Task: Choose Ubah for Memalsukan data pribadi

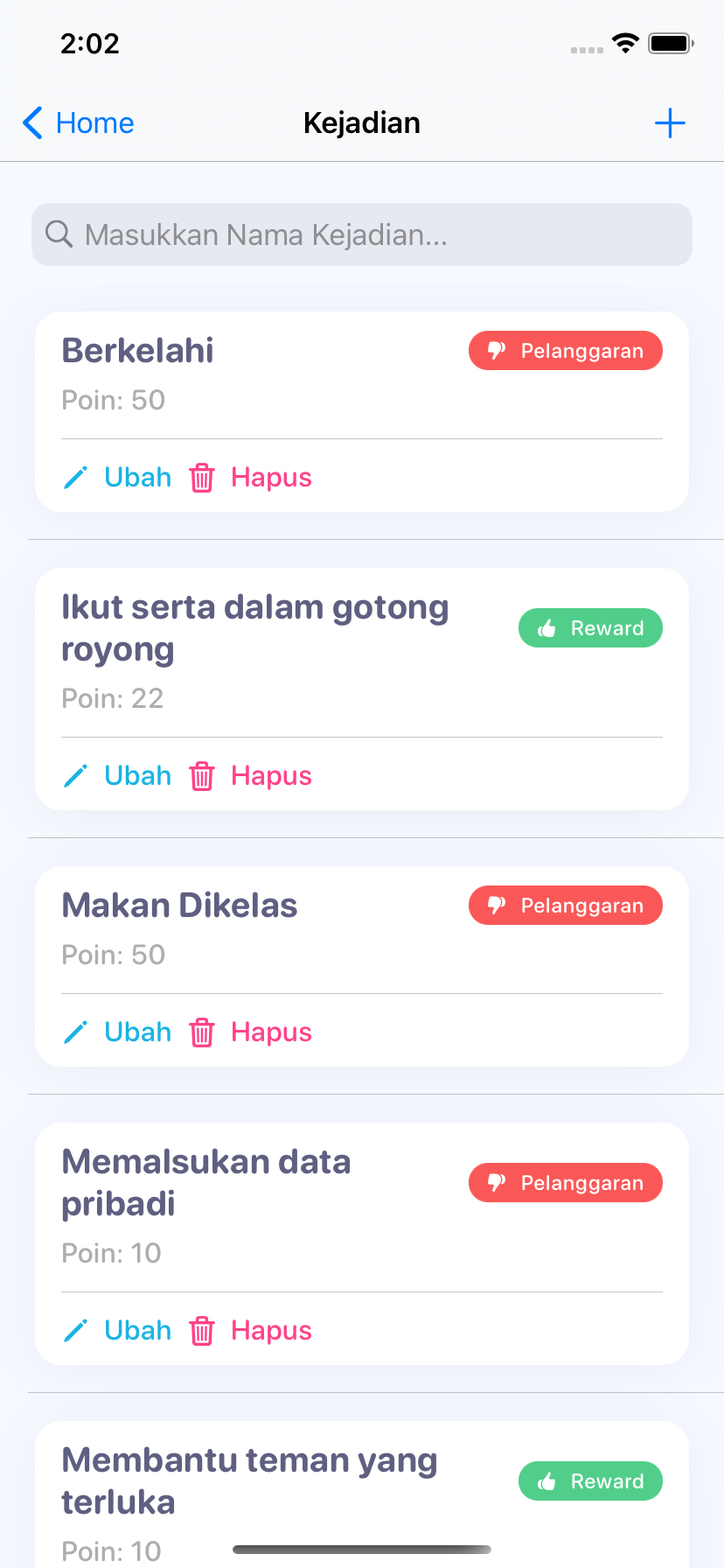Action: (x=117, y=1331)
